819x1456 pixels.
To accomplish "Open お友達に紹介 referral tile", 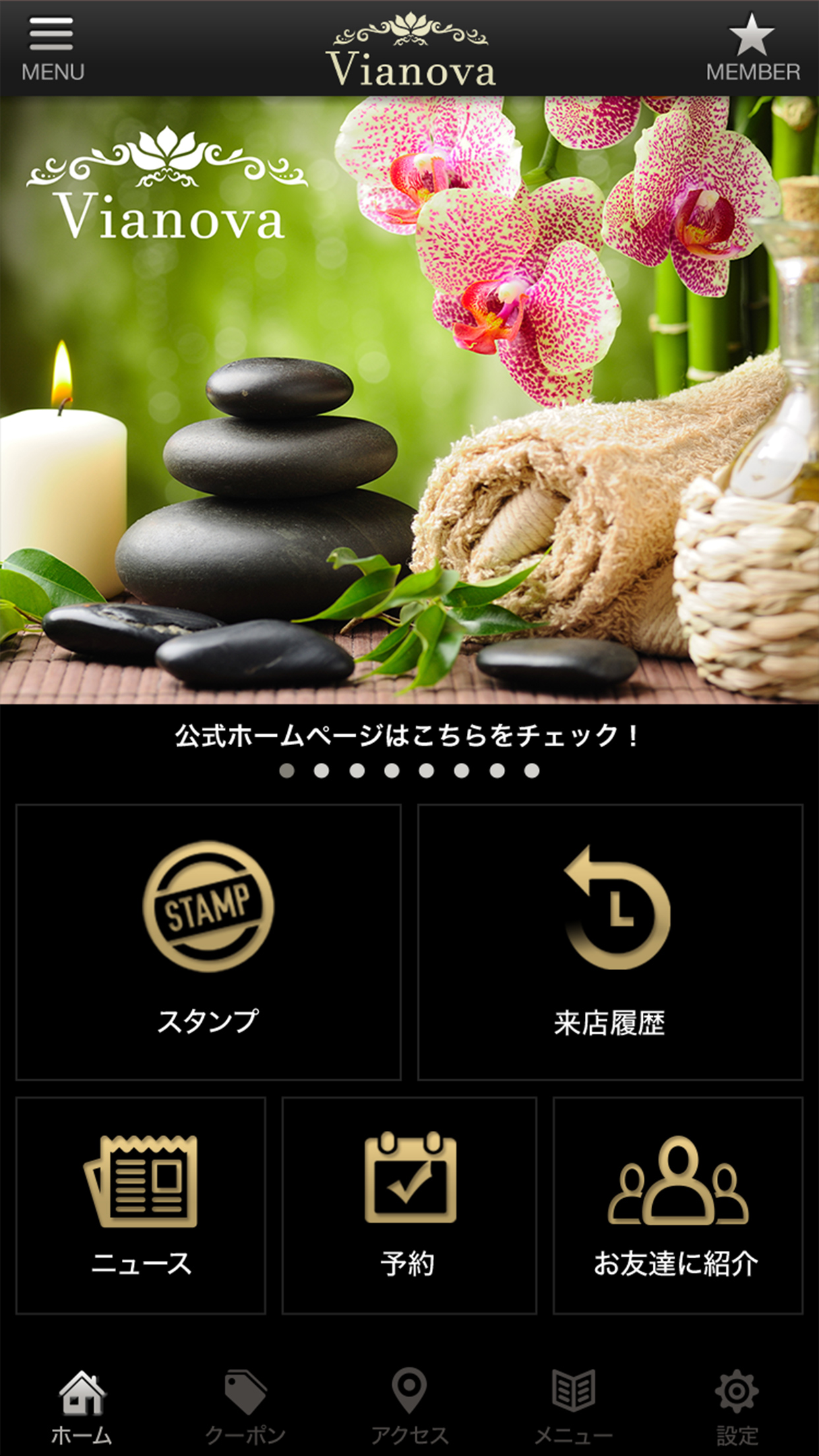I will click(677, 1205).
